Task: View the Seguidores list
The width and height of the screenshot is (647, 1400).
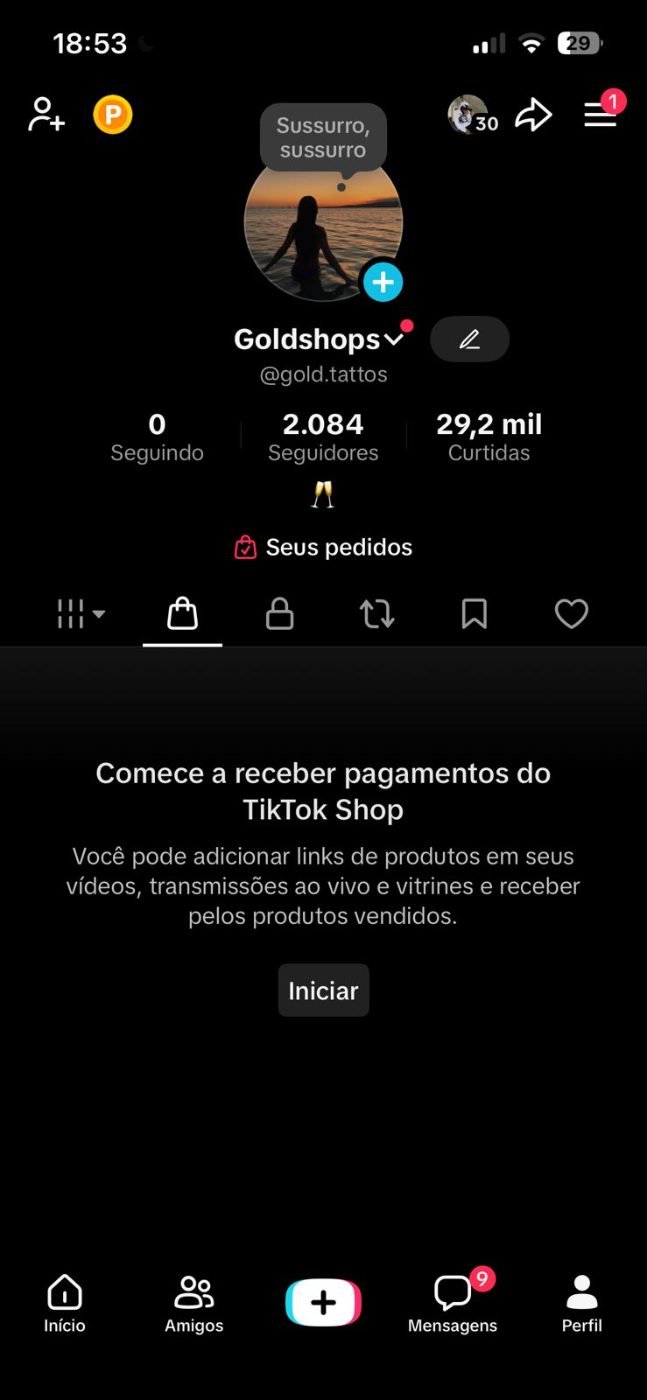Action: coord(323,437)
